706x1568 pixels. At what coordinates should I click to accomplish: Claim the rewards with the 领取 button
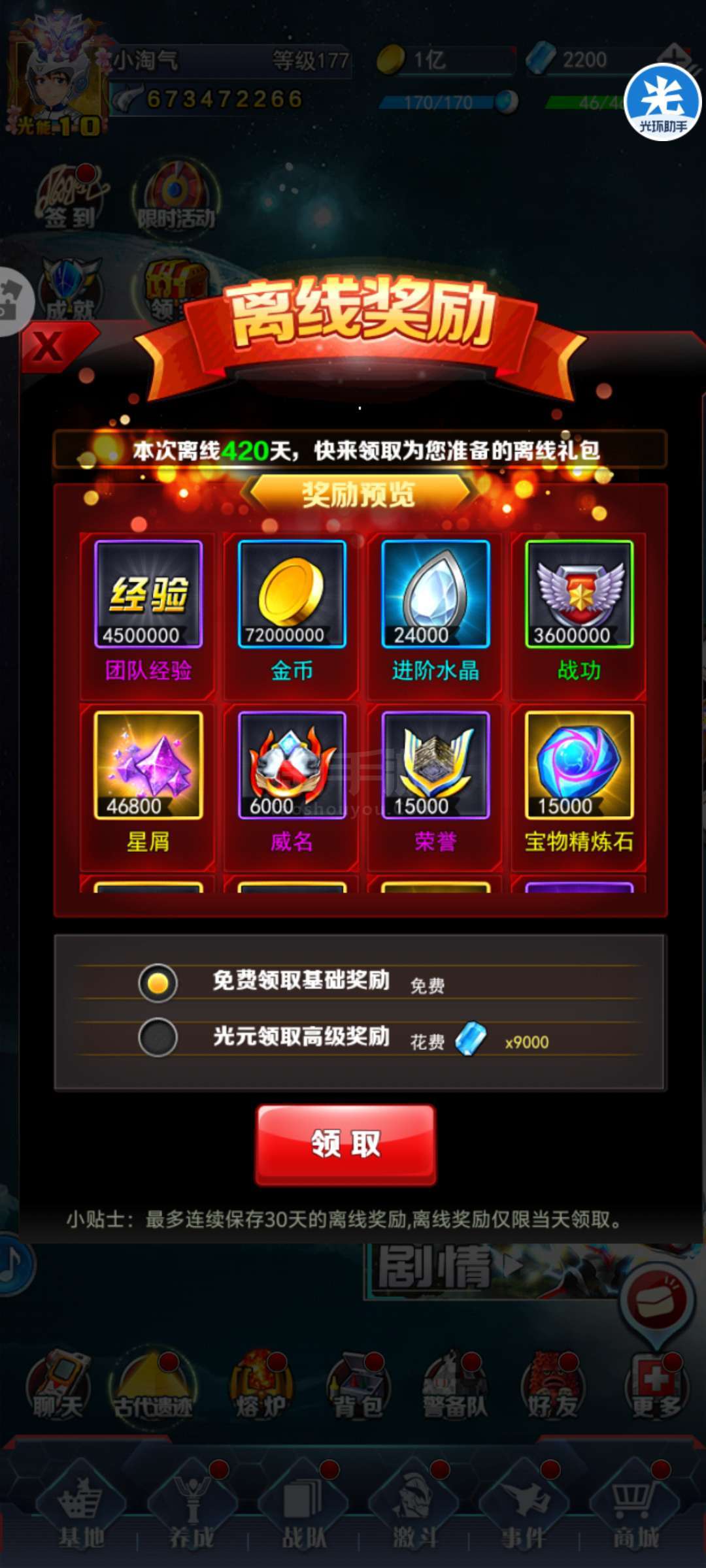click(345, 1145)
